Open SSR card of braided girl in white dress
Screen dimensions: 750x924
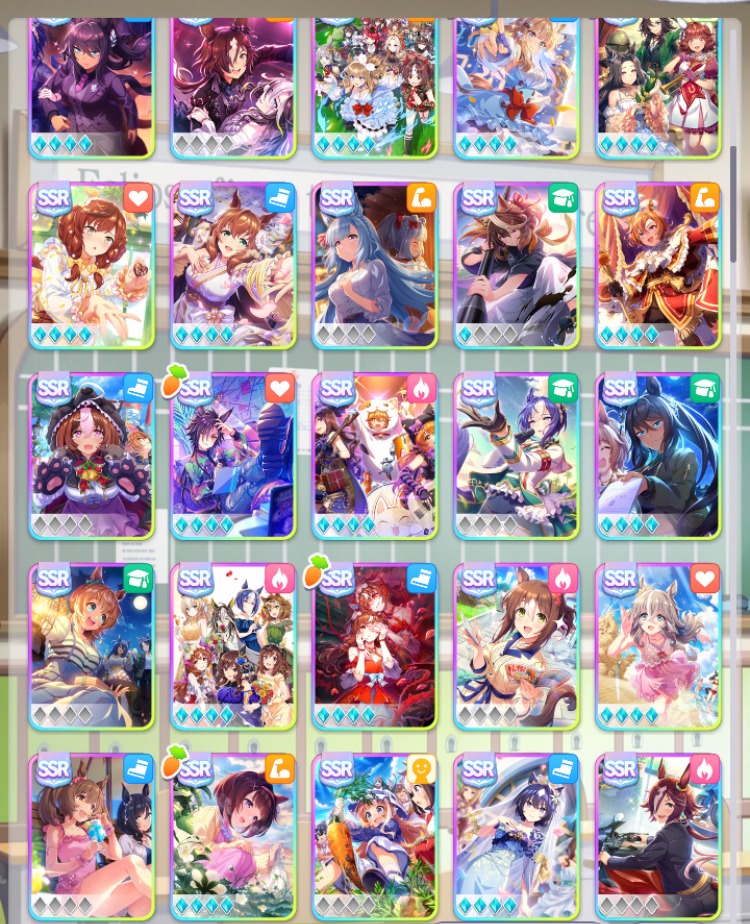[x=91, y=265]
